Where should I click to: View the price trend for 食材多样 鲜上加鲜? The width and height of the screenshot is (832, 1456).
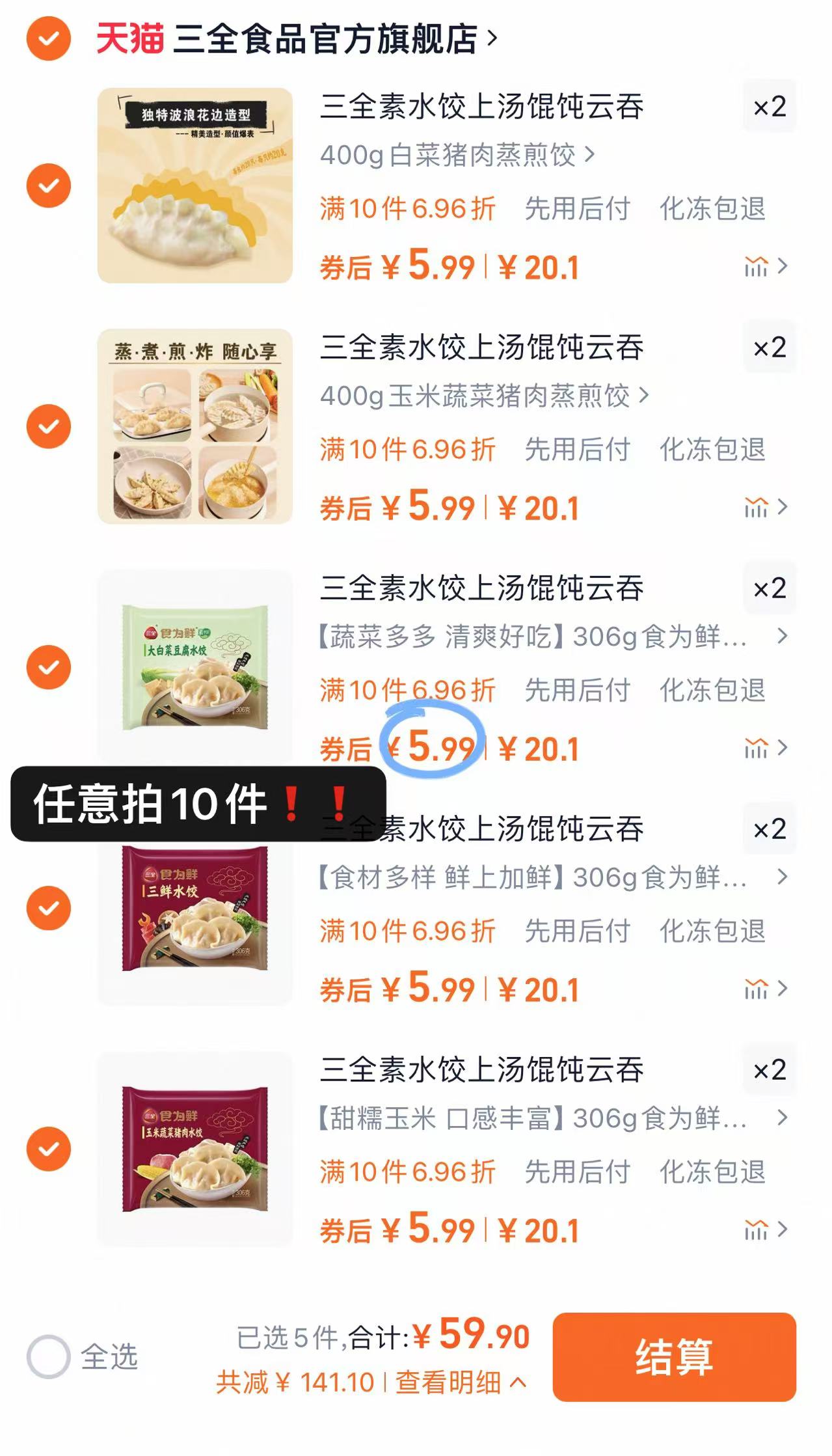(x=765, y=989)
